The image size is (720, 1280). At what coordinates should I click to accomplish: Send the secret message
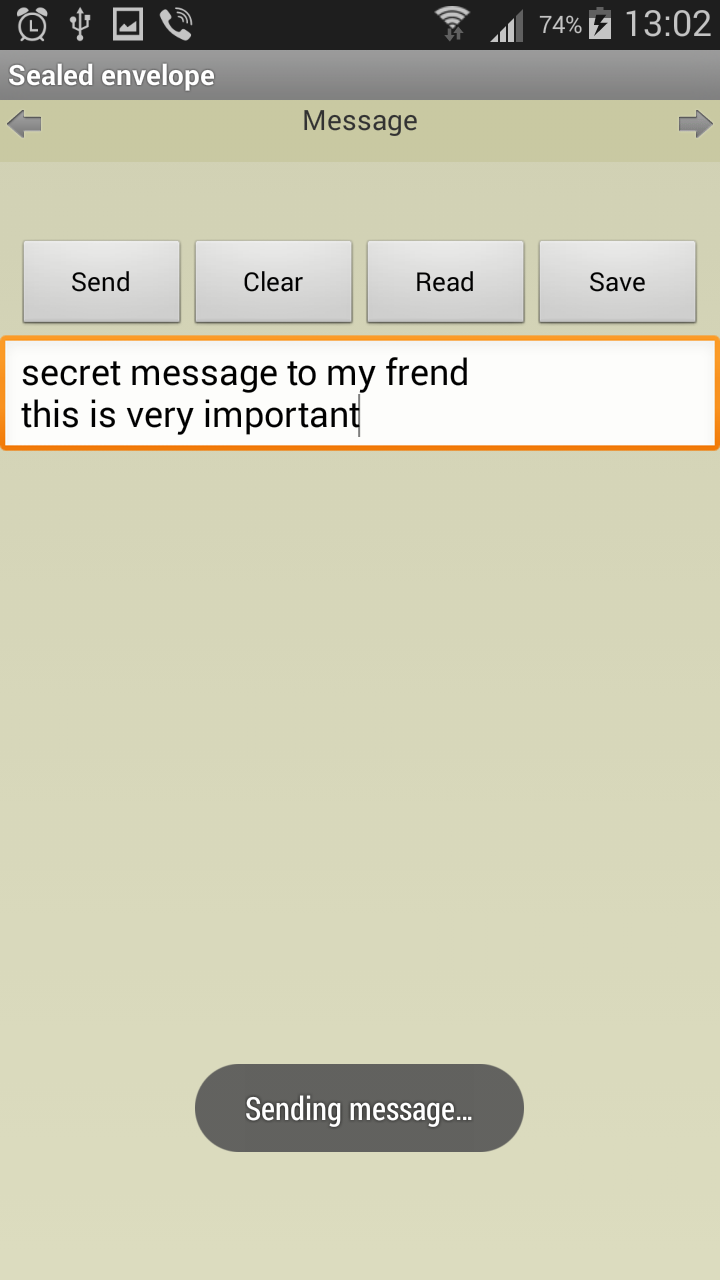tap(101, 282)
